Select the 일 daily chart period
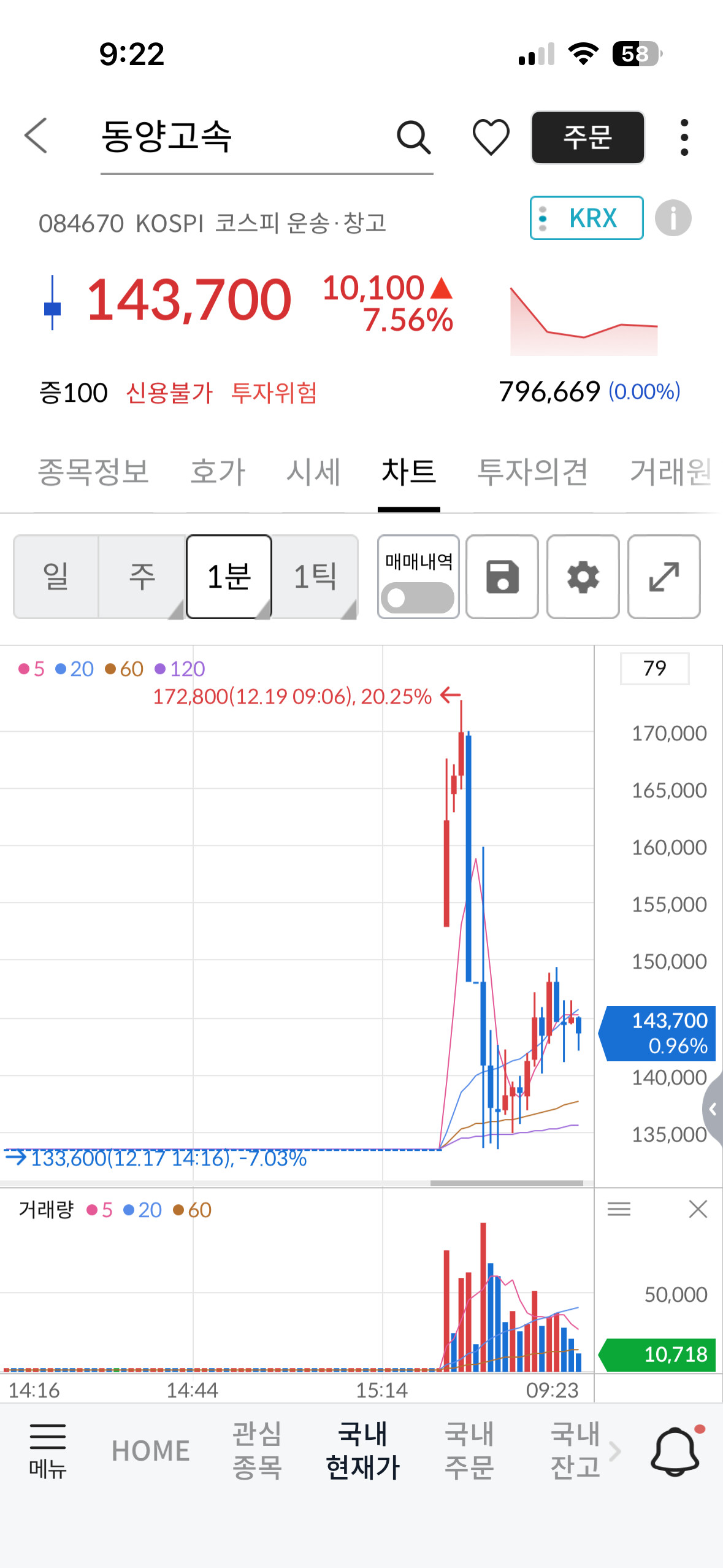 [56, 577]
